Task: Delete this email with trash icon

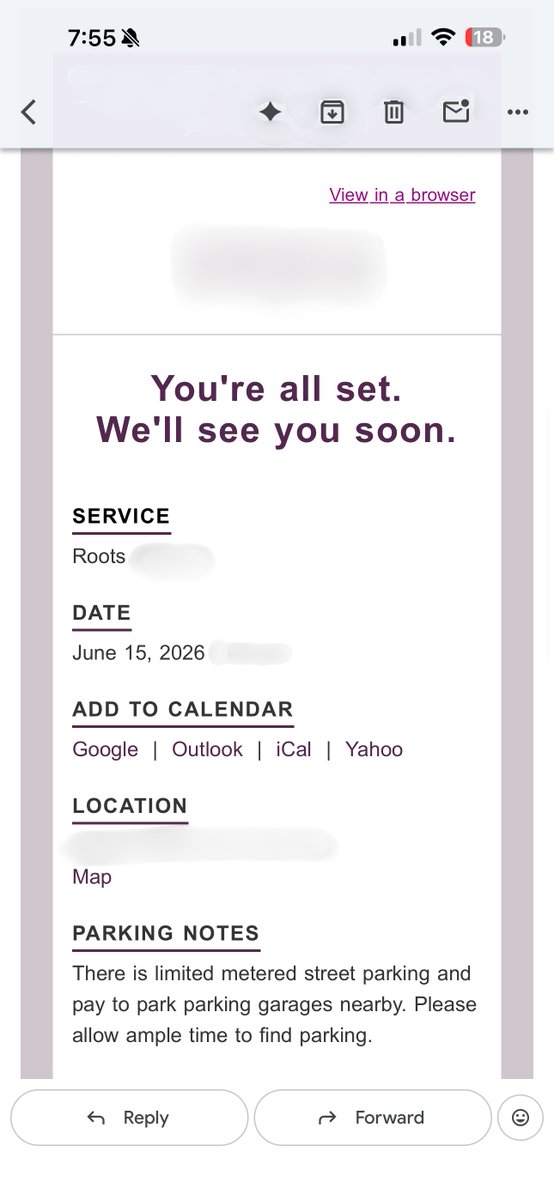Action: (x=394, y=112)
